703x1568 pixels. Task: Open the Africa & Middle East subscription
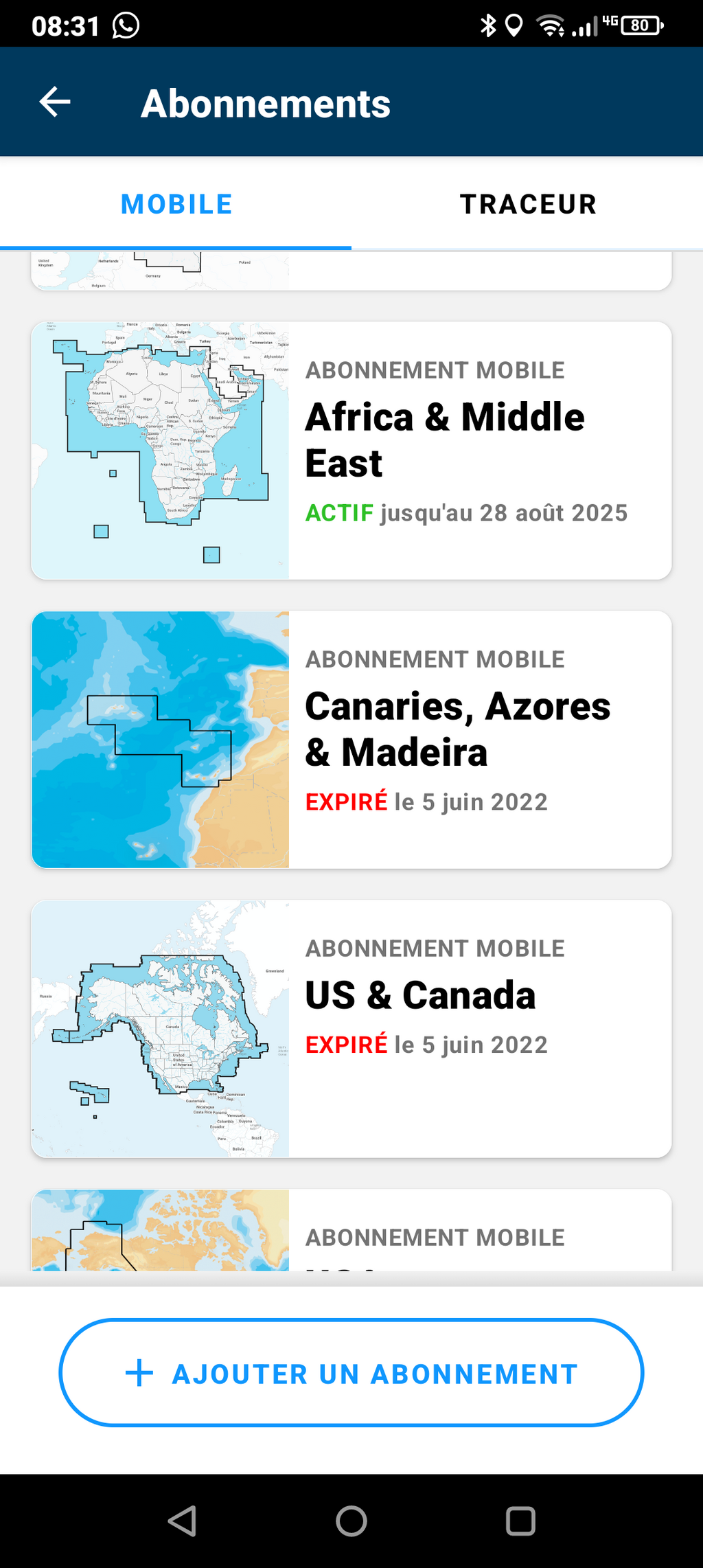coord(351,451)
